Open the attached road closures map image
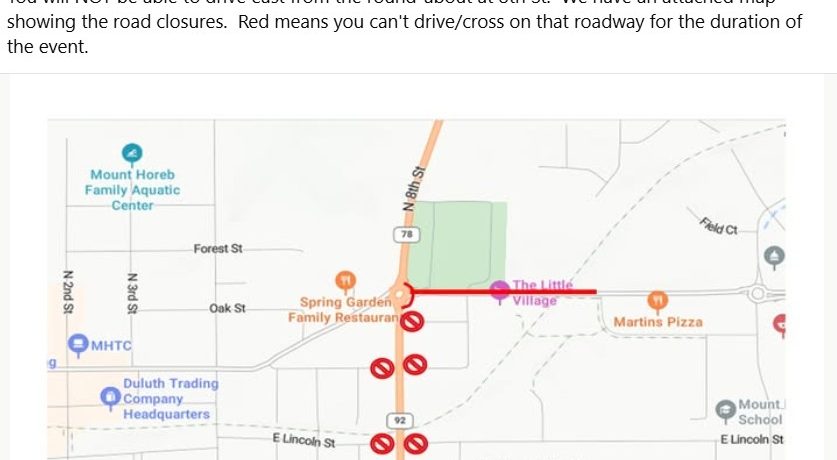The image size is (837, 460). coord(416,290)
